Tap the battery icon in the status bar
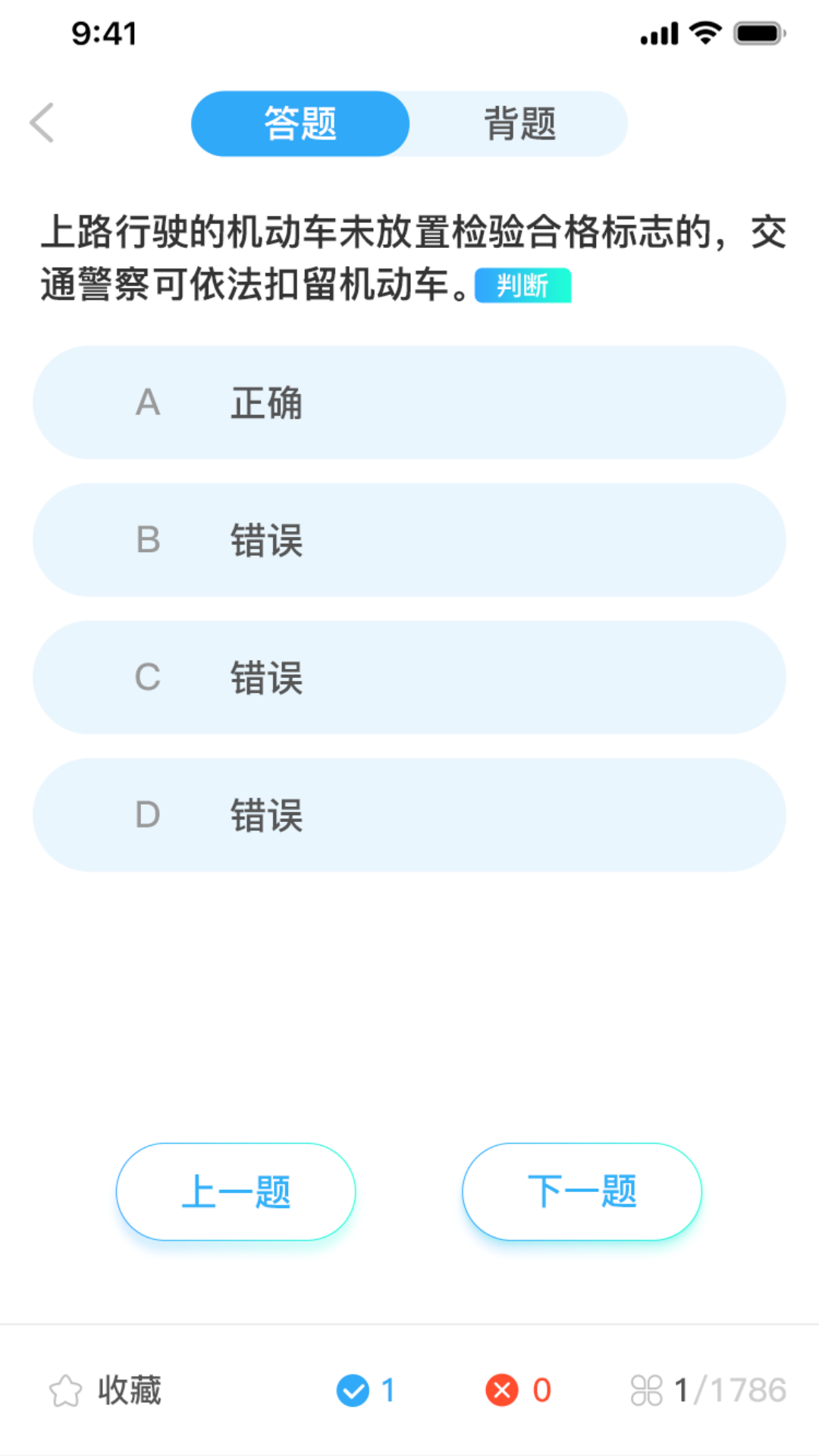The height and width of the screenshot is (1456, 819). (757, 33)
